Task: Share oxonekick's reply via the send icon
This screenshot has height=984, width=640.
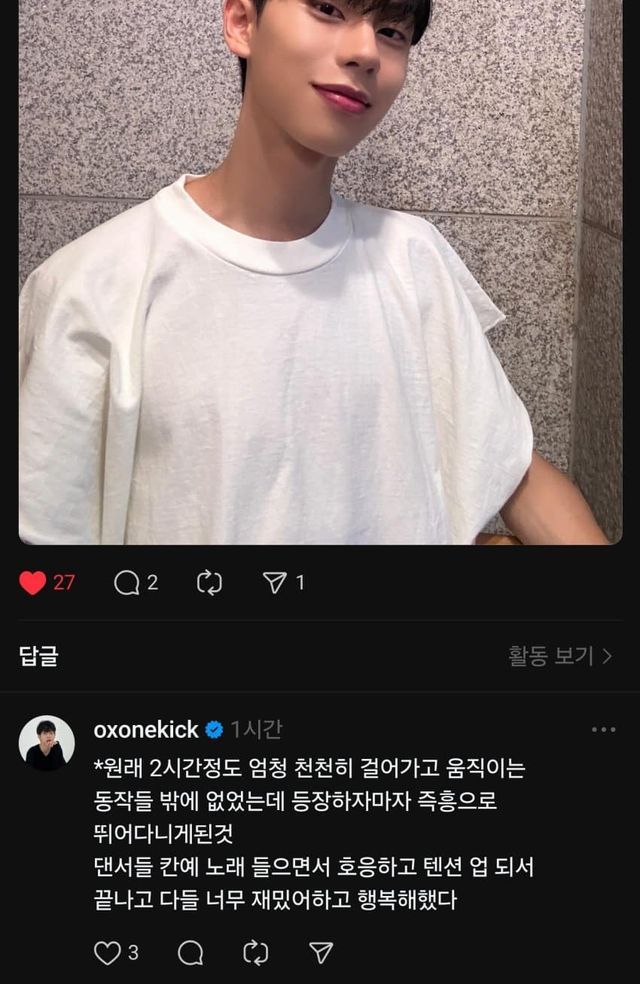Action: pos(321,953)
